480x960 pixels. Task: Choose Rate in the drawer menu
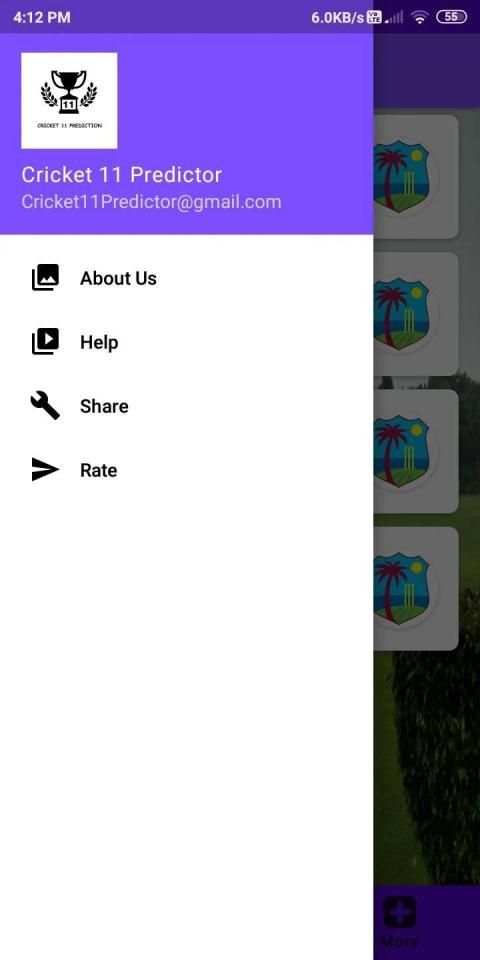point(186,470)
